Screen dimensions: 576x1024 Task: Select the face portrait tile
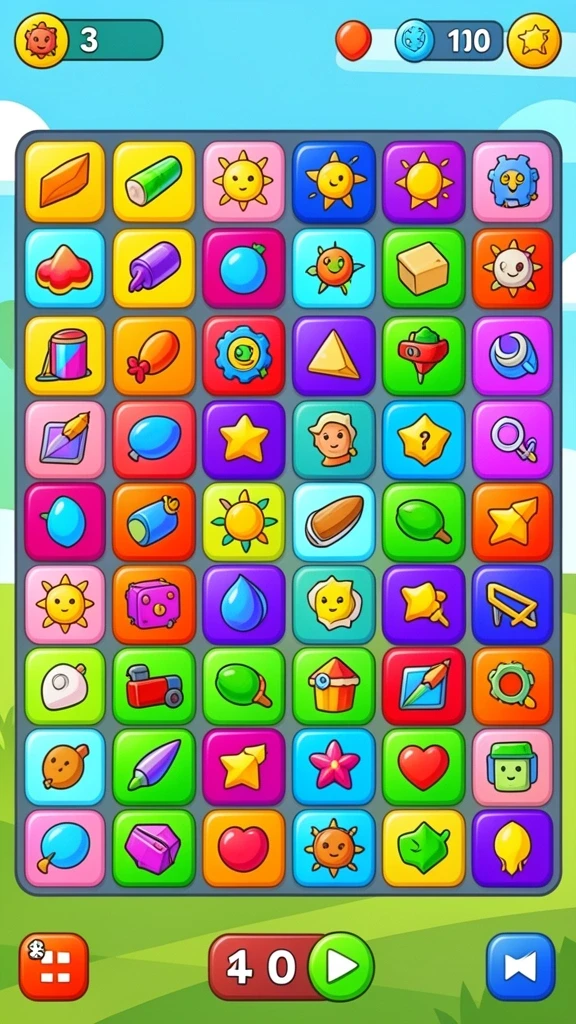(334, 440)
